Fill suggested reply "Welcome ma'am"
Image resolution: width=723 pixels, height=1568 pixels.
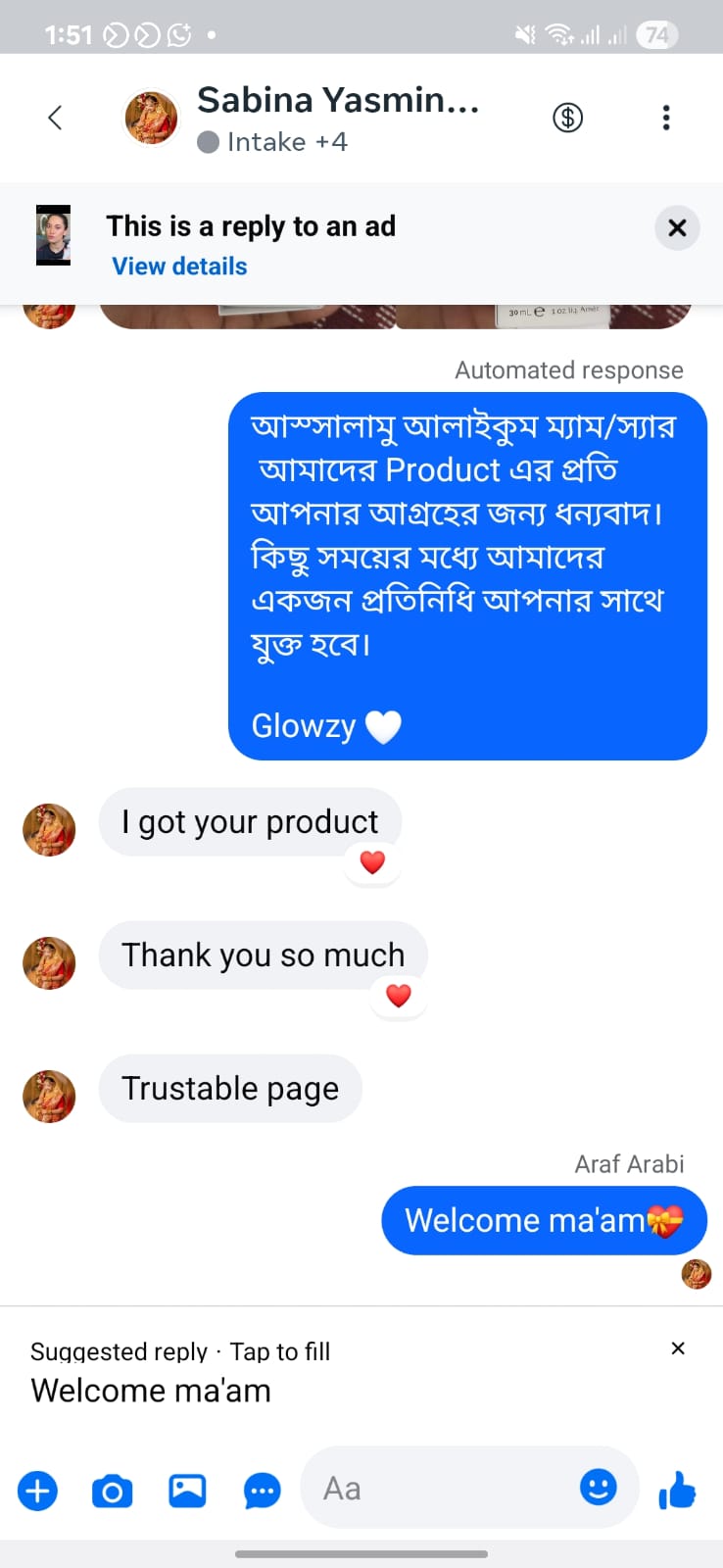click(151, 1391)
